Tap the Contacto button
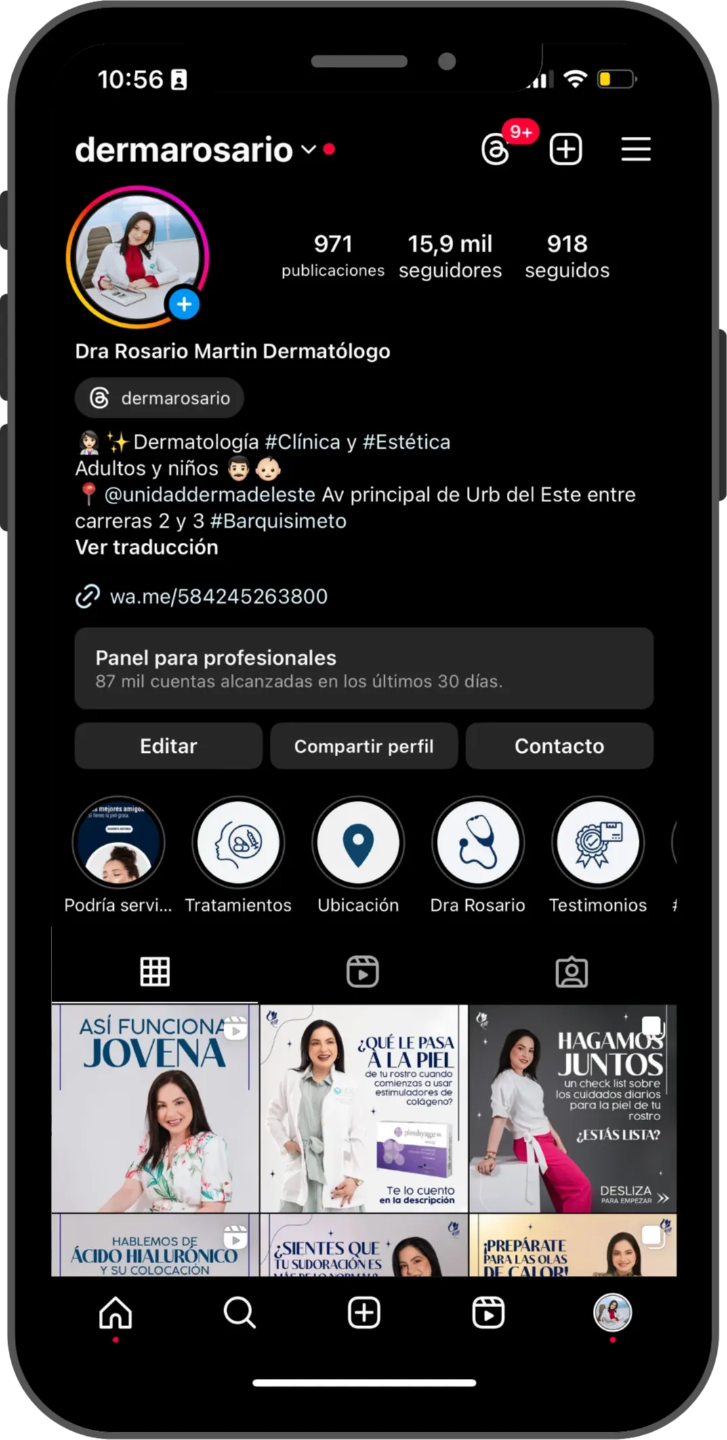This screenshot has width=727, height=1440. coord(559,746)
